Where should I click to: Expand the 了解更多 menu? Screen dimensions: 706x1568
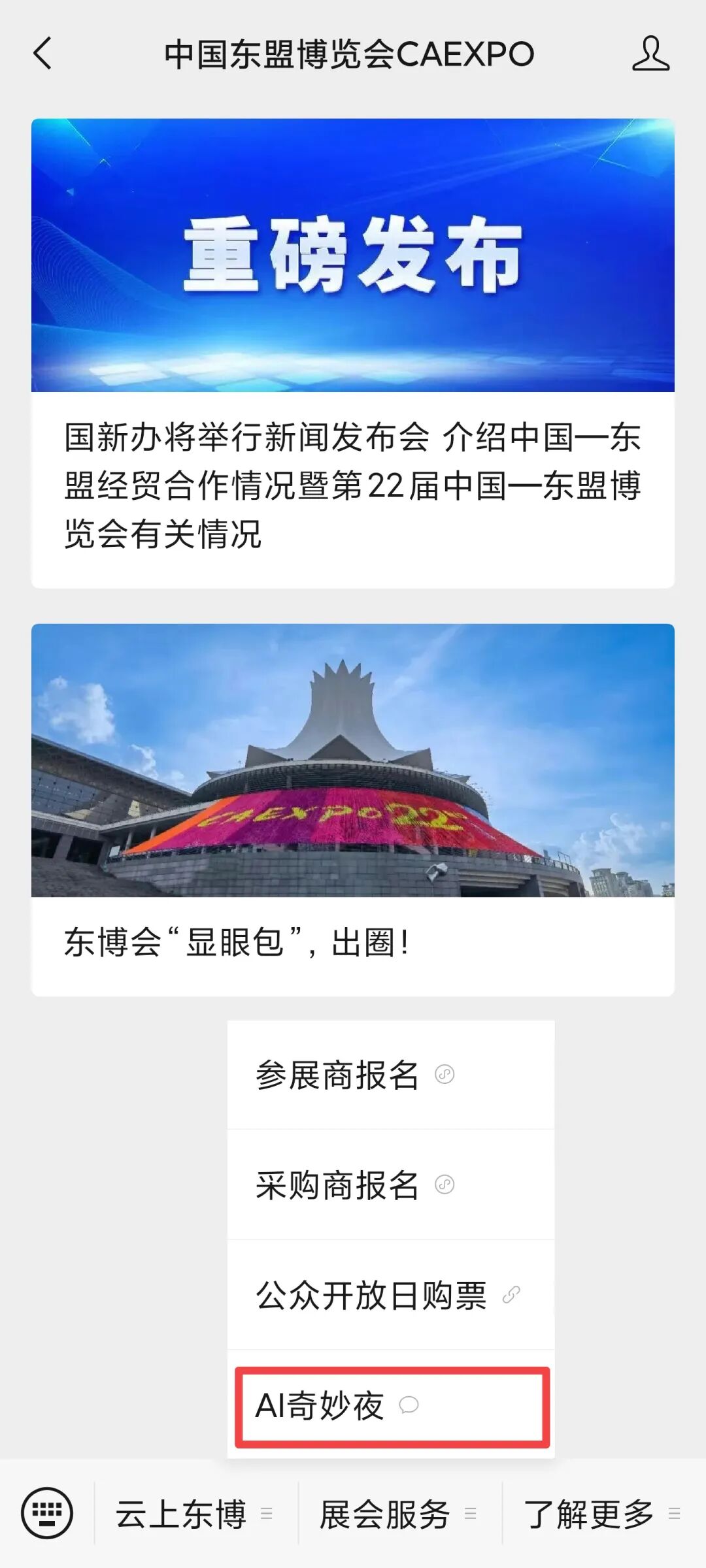pyautogui.click(x=603, y=1514)
